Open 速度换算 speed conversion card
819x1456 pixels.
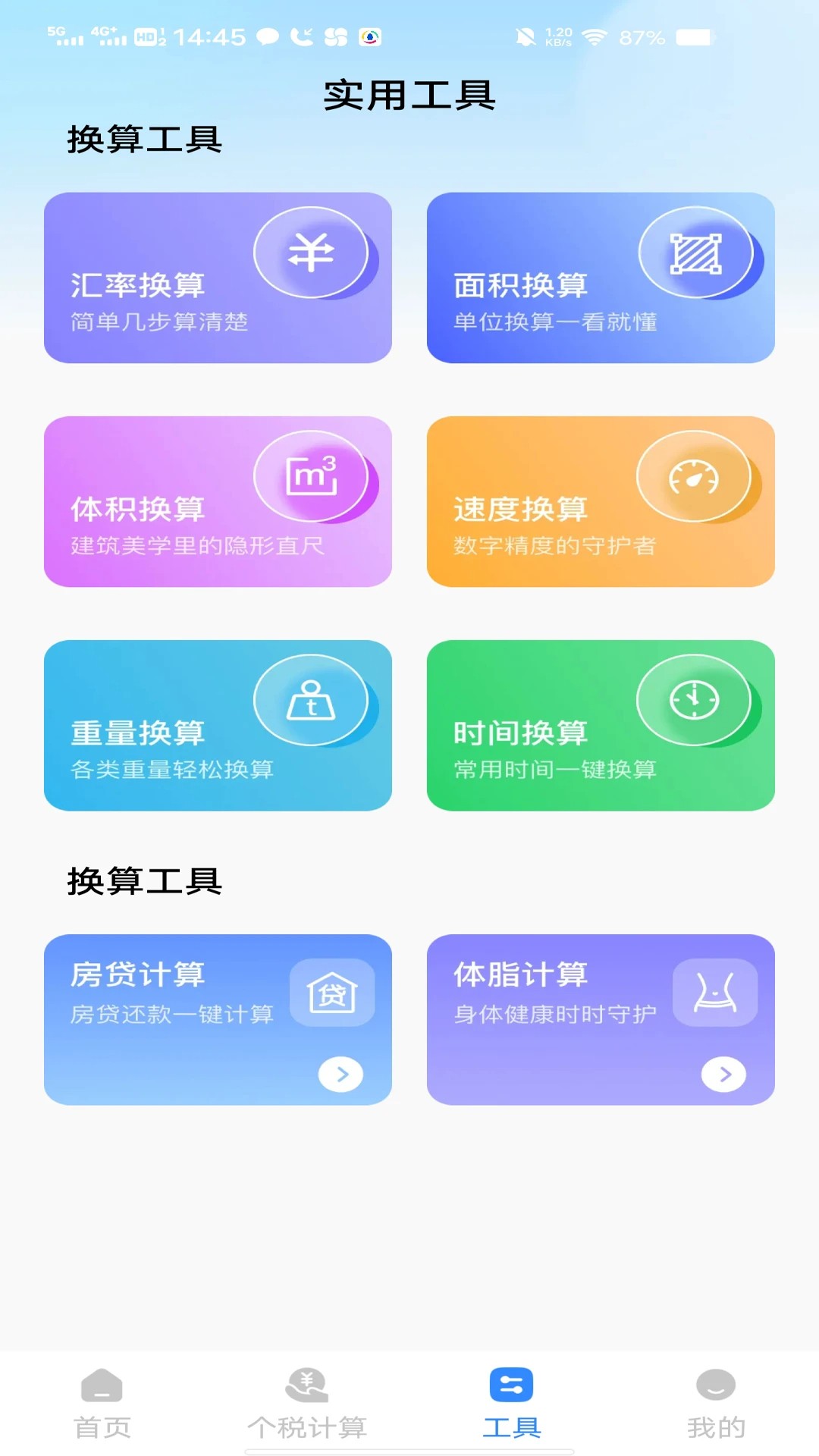point(601,501)
